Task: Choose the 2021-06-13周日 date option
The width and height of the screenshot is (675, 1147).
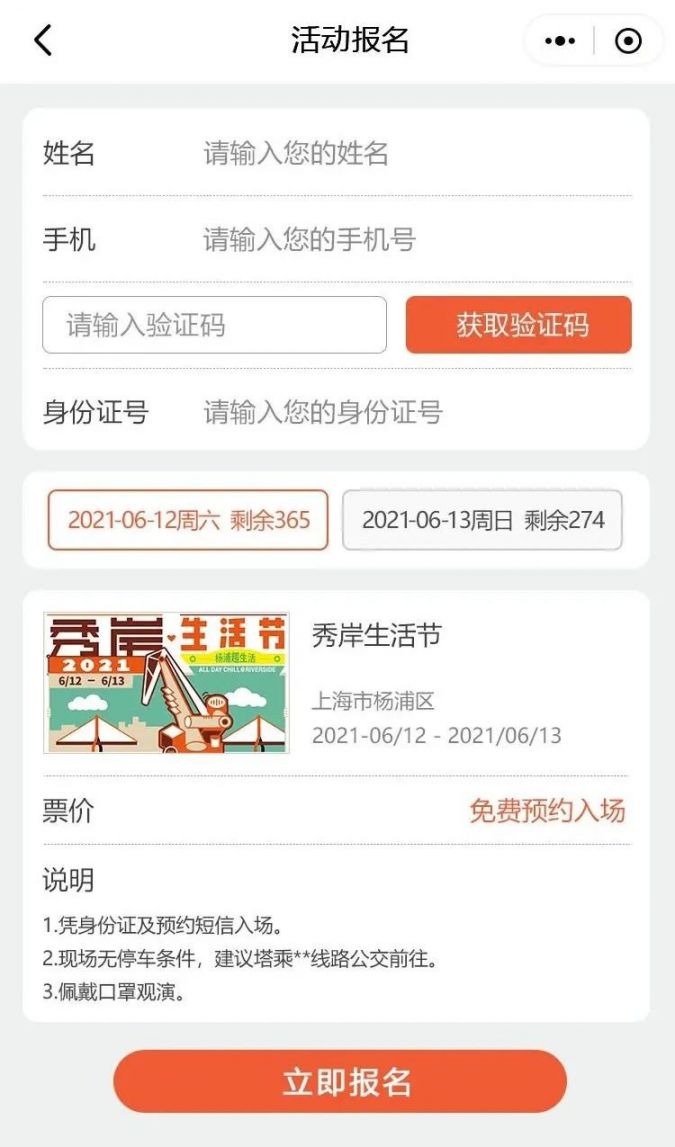Action: pyautogui.click(x=482, y=520)
